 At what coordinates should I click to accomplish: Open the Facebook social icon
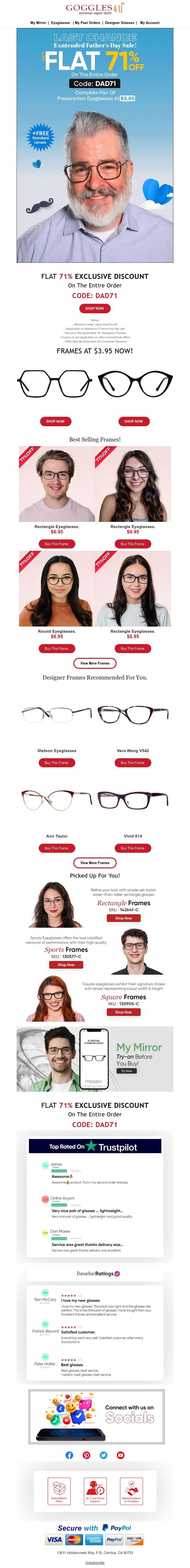tap(69, 1456)
